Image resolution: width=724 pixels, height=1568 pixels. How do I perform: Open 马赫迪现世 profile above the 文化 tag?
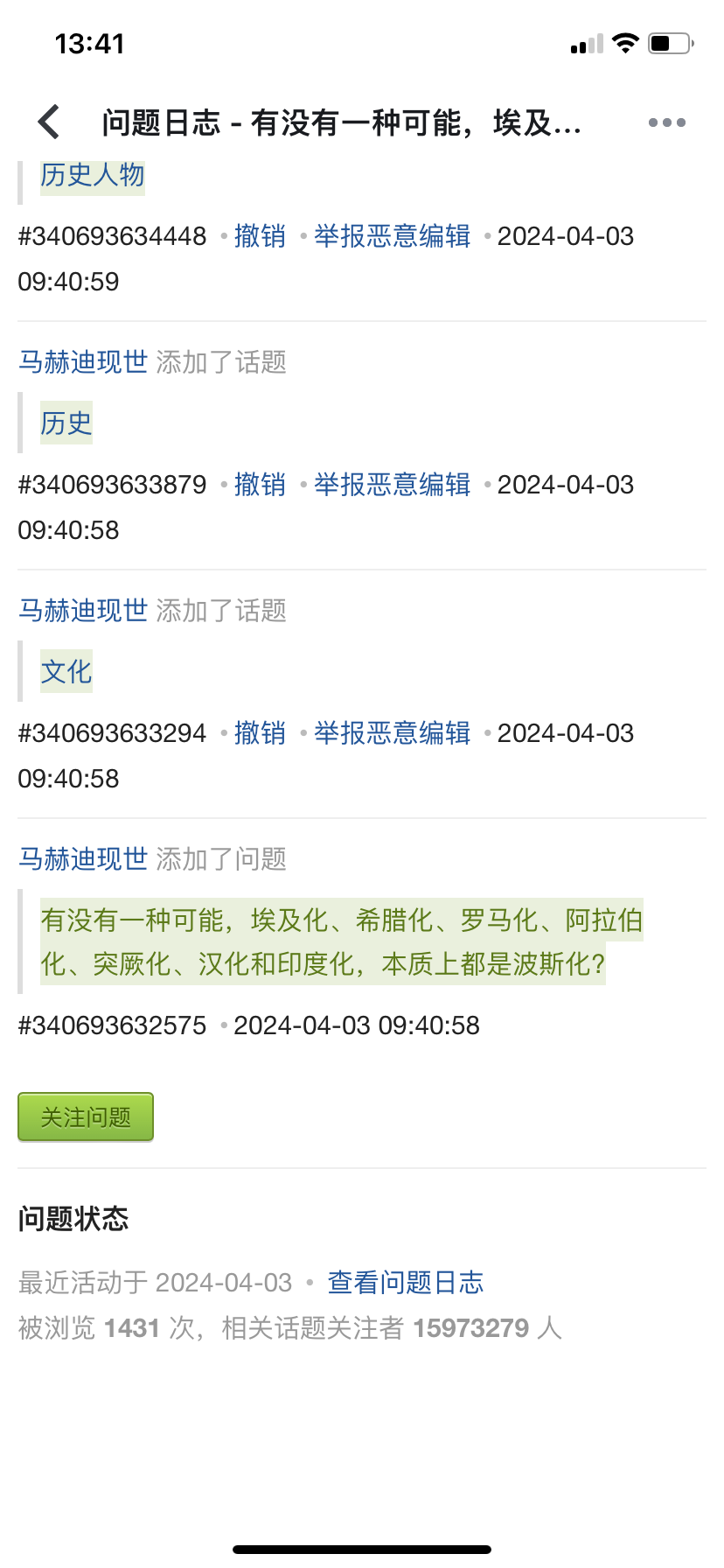click(83, 611)
